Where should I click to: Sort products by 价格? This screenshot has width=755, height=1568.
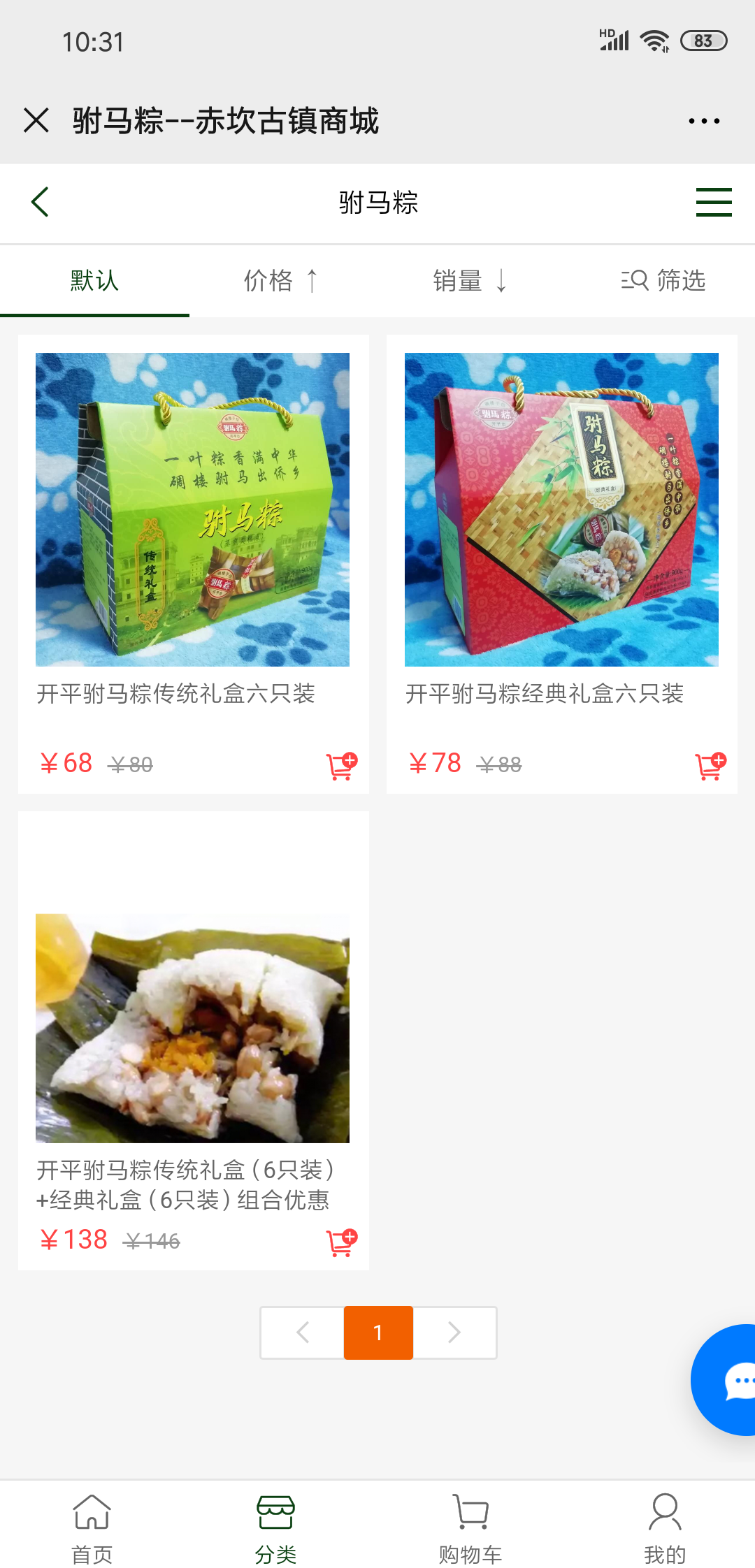coord(280,281)
